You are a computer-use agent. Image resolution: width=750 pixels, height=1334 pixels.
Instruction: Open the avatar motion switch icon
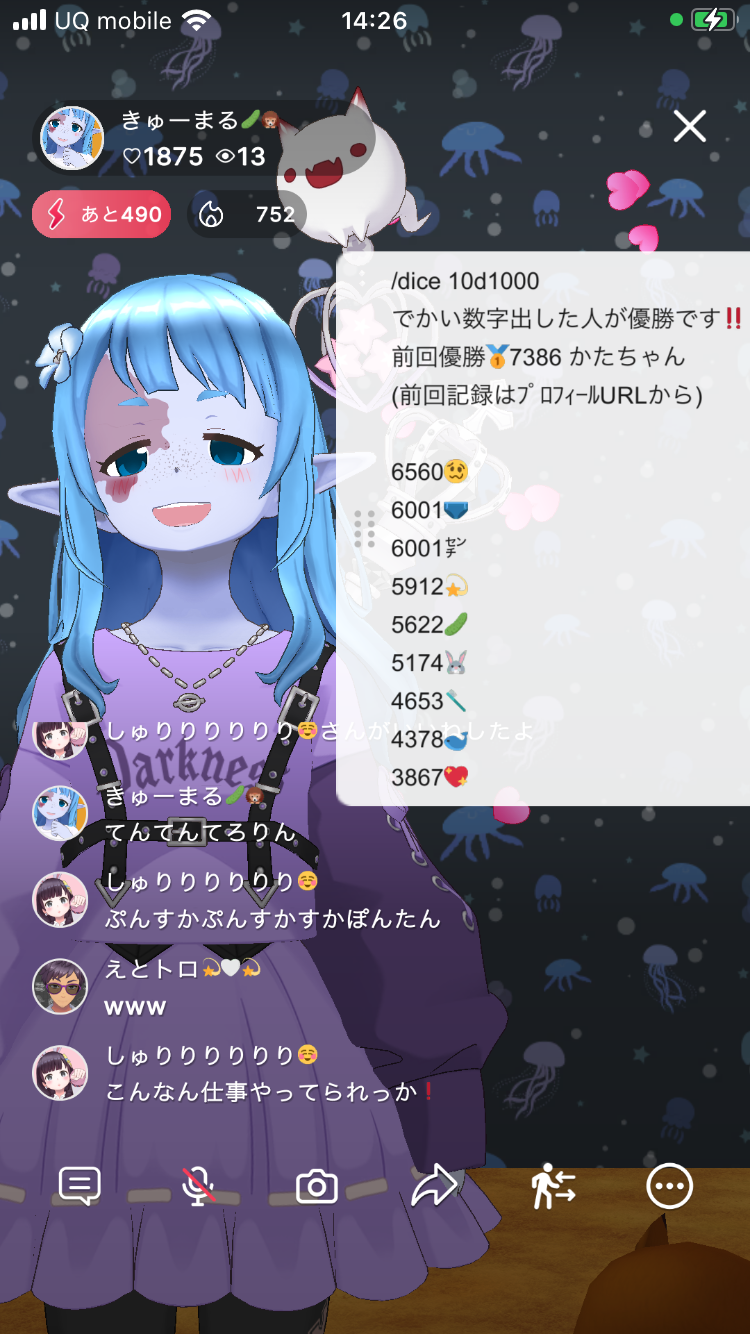[553, 1187]
